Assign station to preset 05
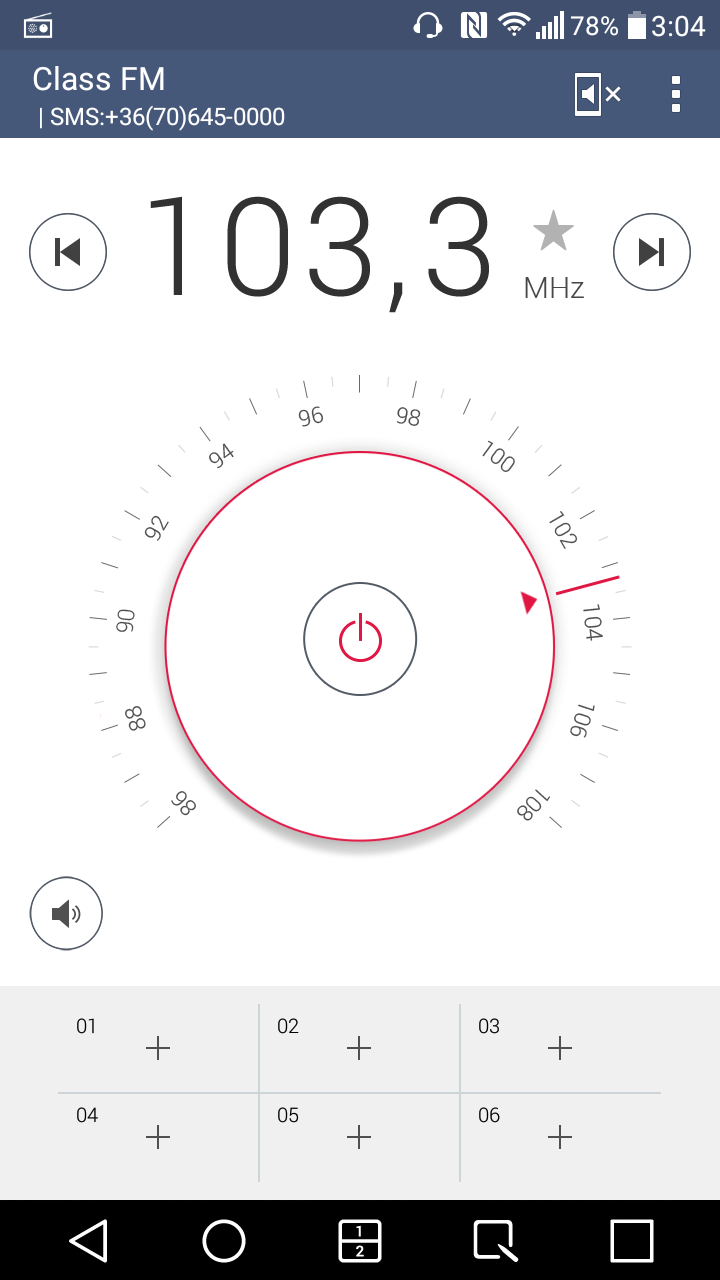 click(x=359, y=1137)
